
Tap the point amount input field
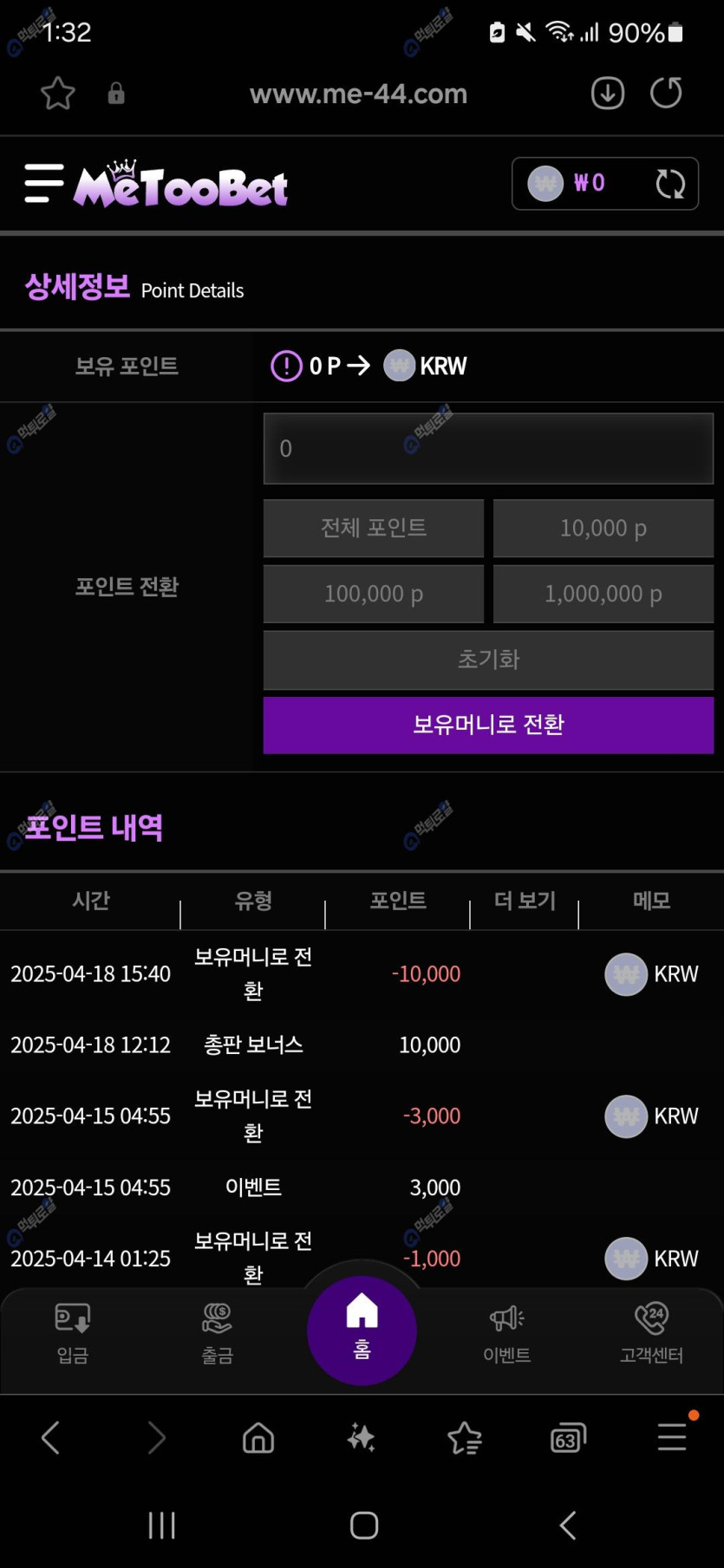pos(488,448)
